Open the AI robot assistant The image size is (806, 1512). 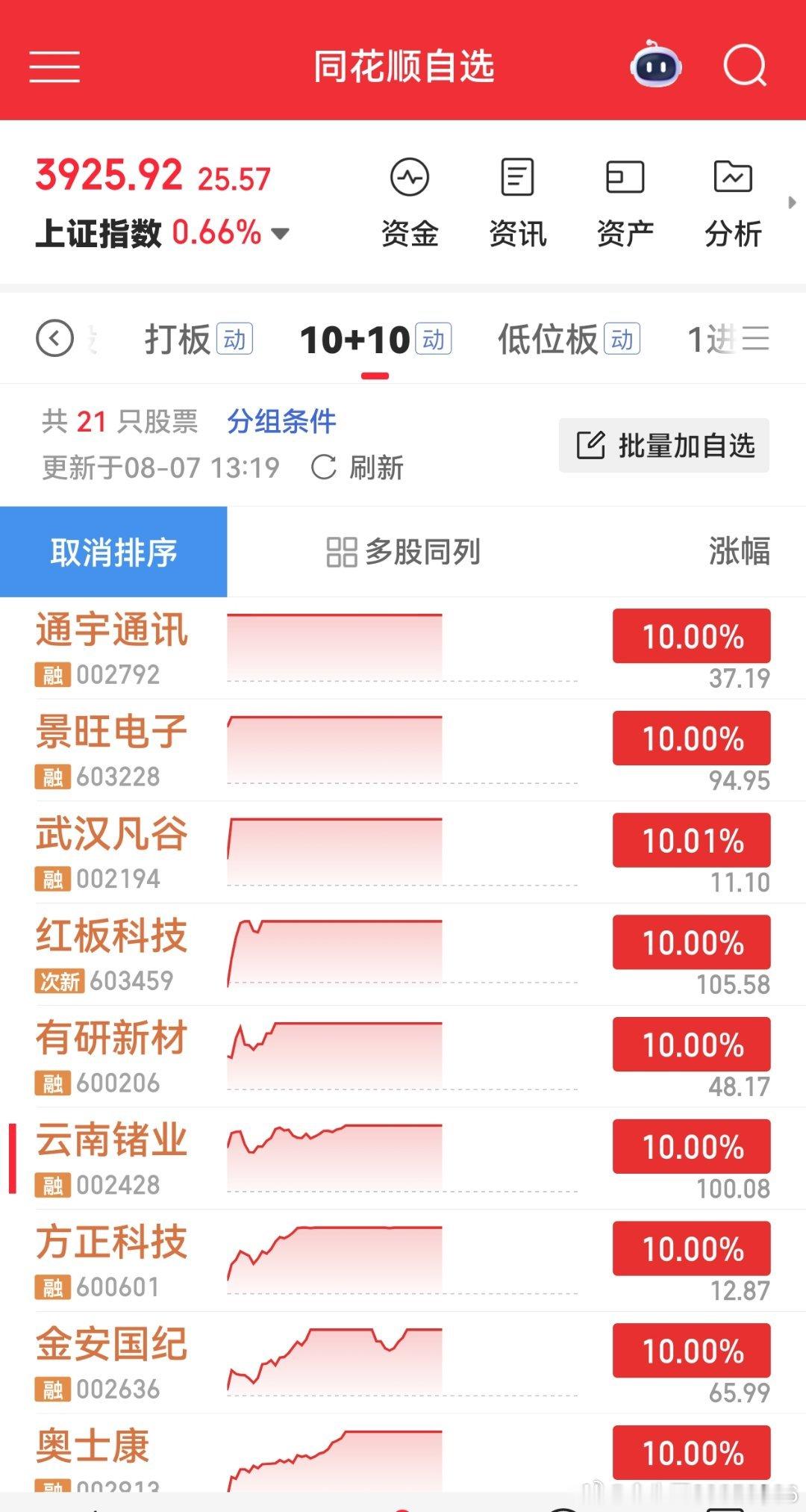(655, 65)
